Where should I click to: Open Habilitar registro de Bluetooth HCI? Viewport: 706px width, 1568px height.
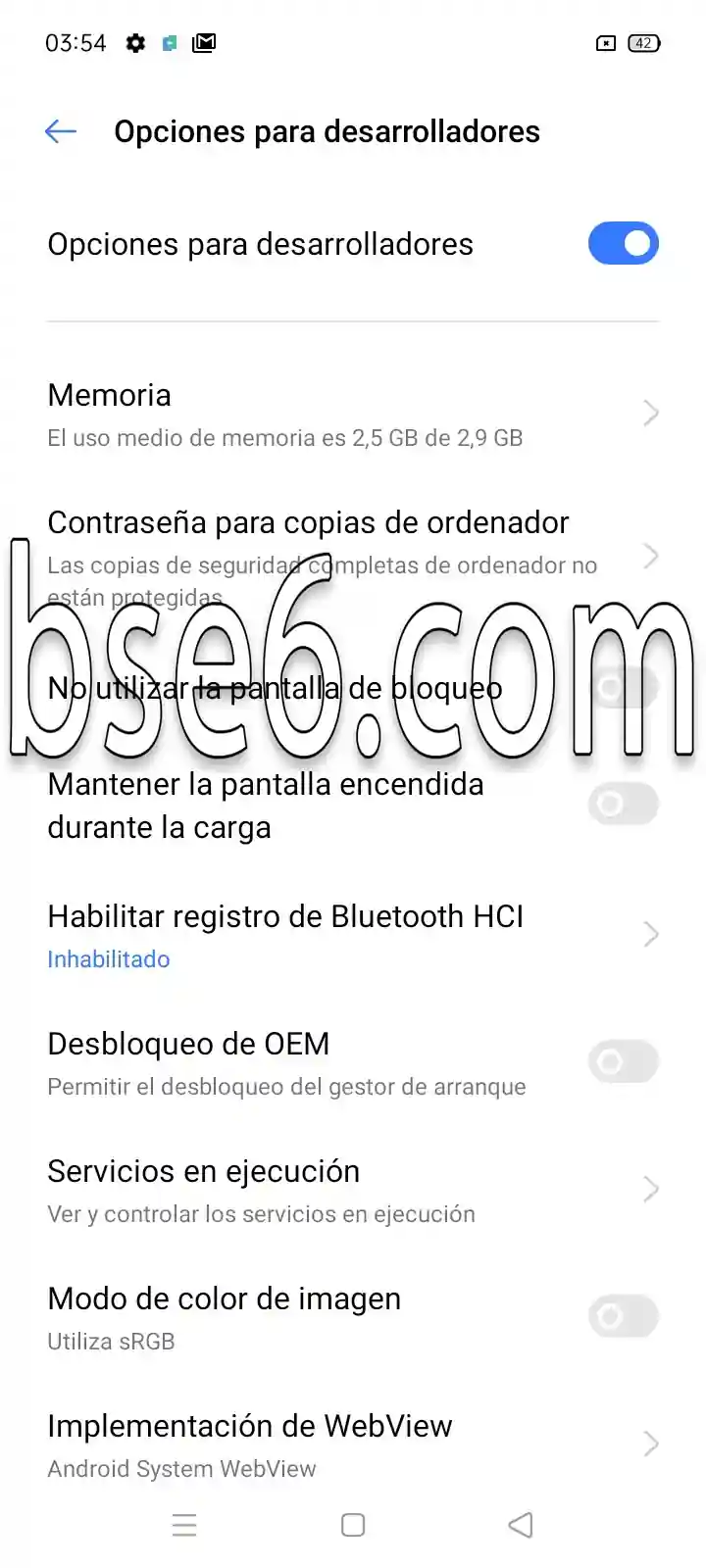pos(353,936)
